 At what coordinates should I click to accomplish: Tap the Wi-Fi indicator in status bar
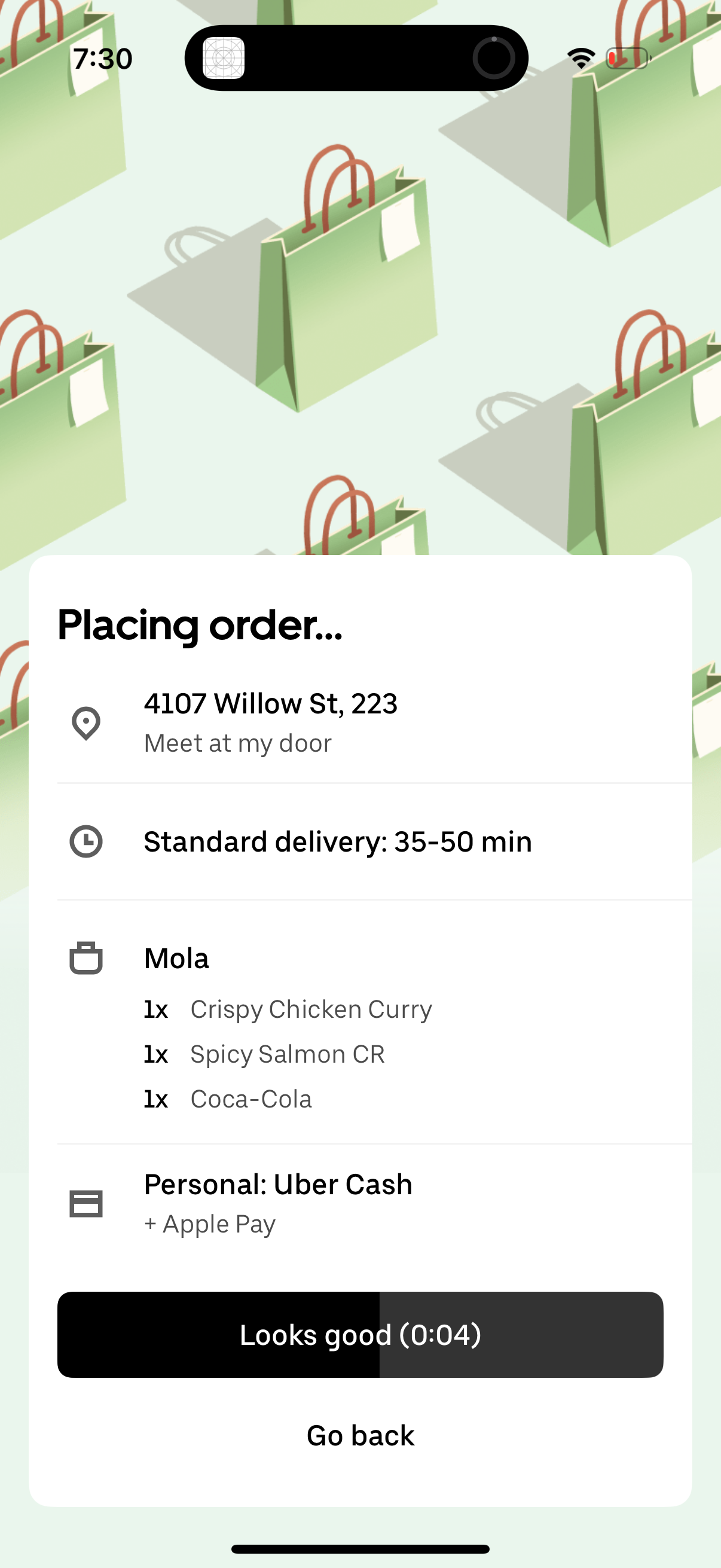coord(581,57)
